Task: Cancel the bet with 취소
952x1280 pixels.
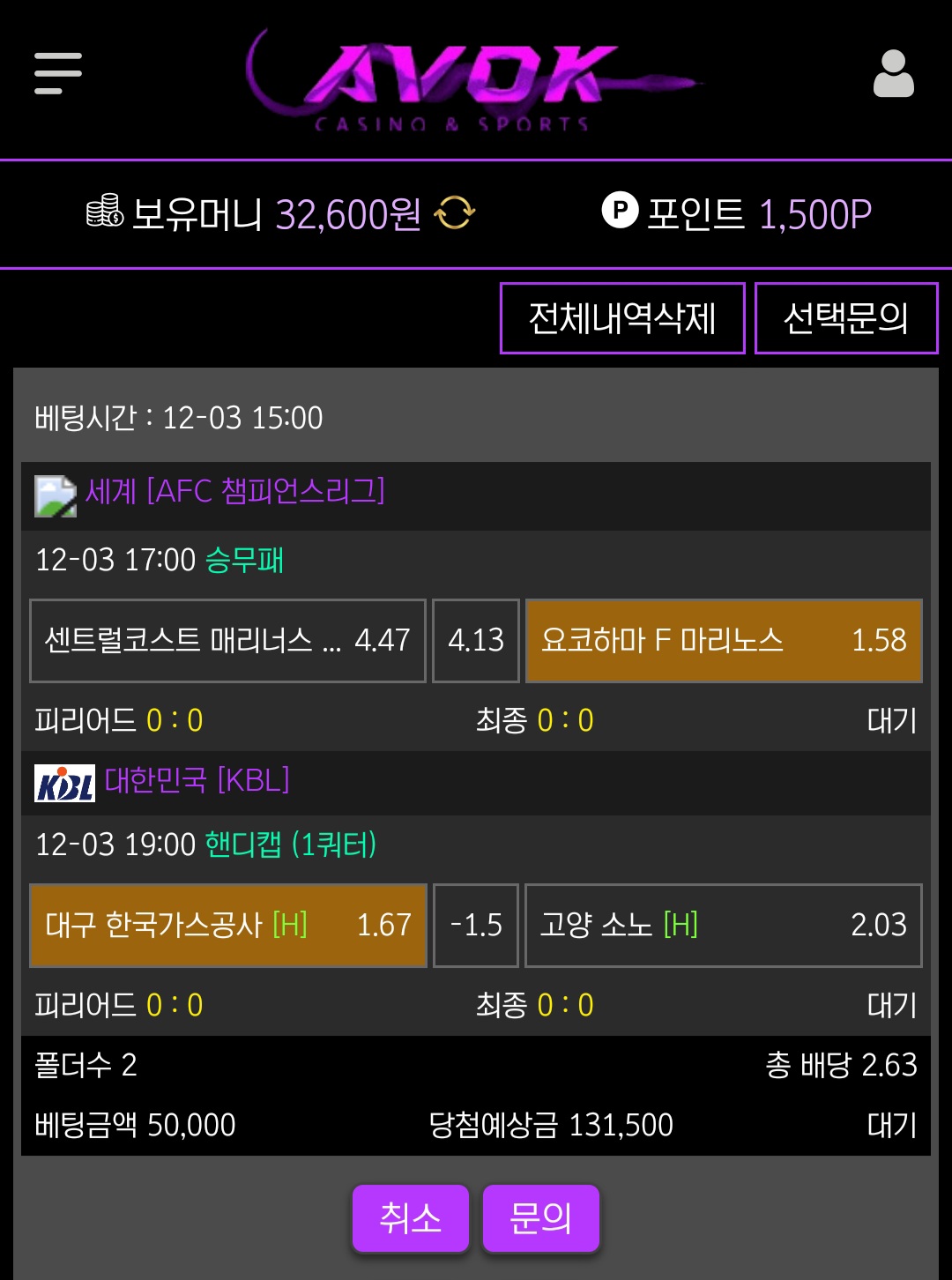Action: pyautogui.click(x=410, y=1218)
